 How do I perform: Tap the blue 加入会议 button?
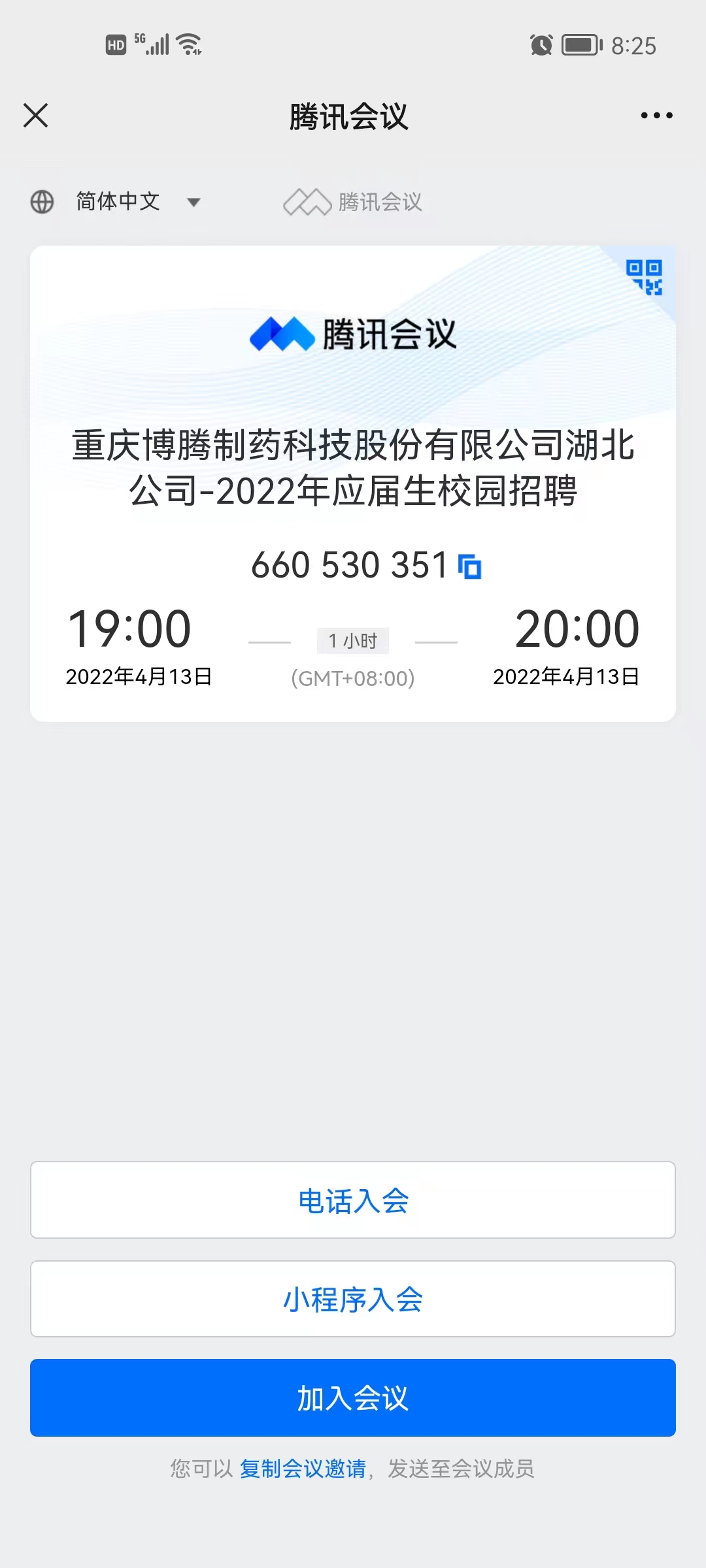pos(353,1398)
